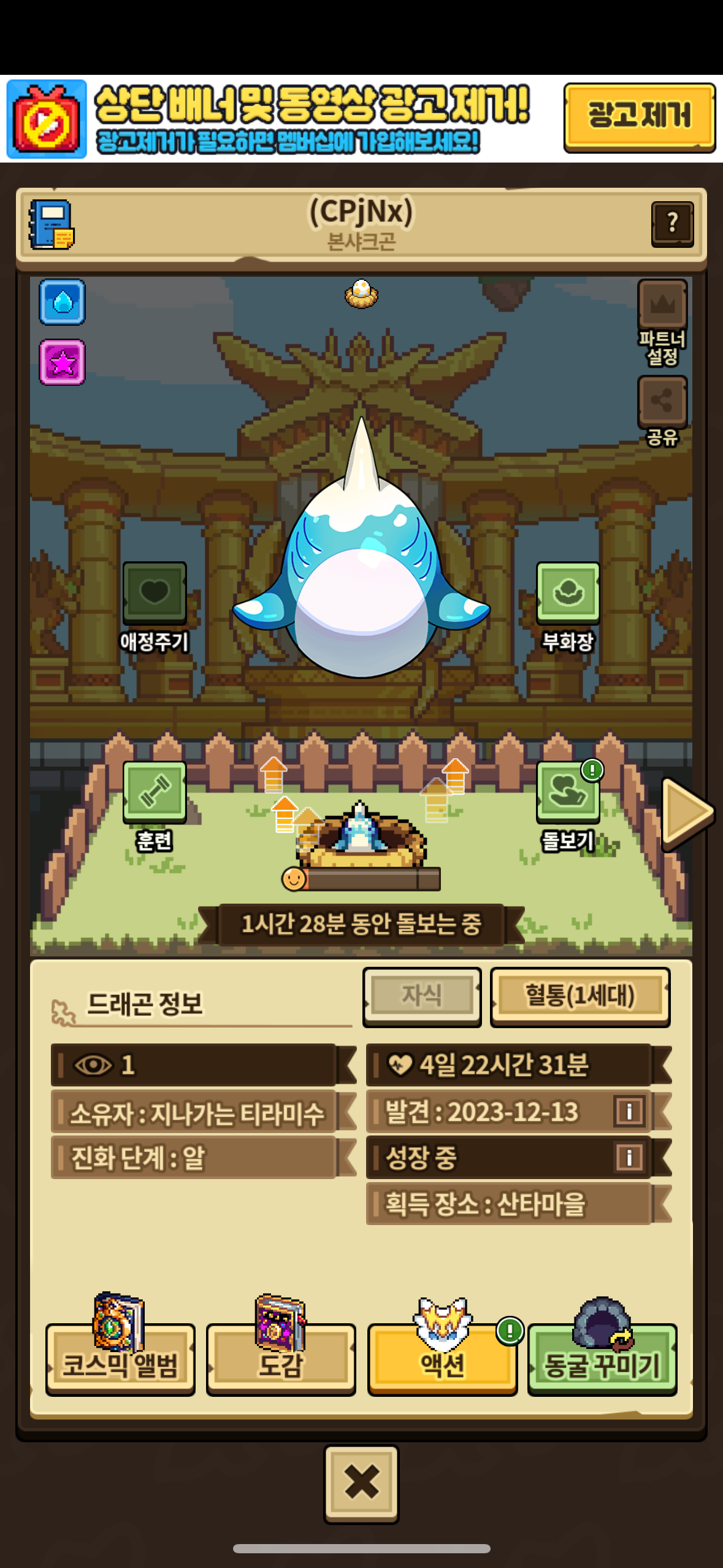The image size is (723, 1568).
Task: Tap the 광고제거 button in the banner
Action: 638,117
